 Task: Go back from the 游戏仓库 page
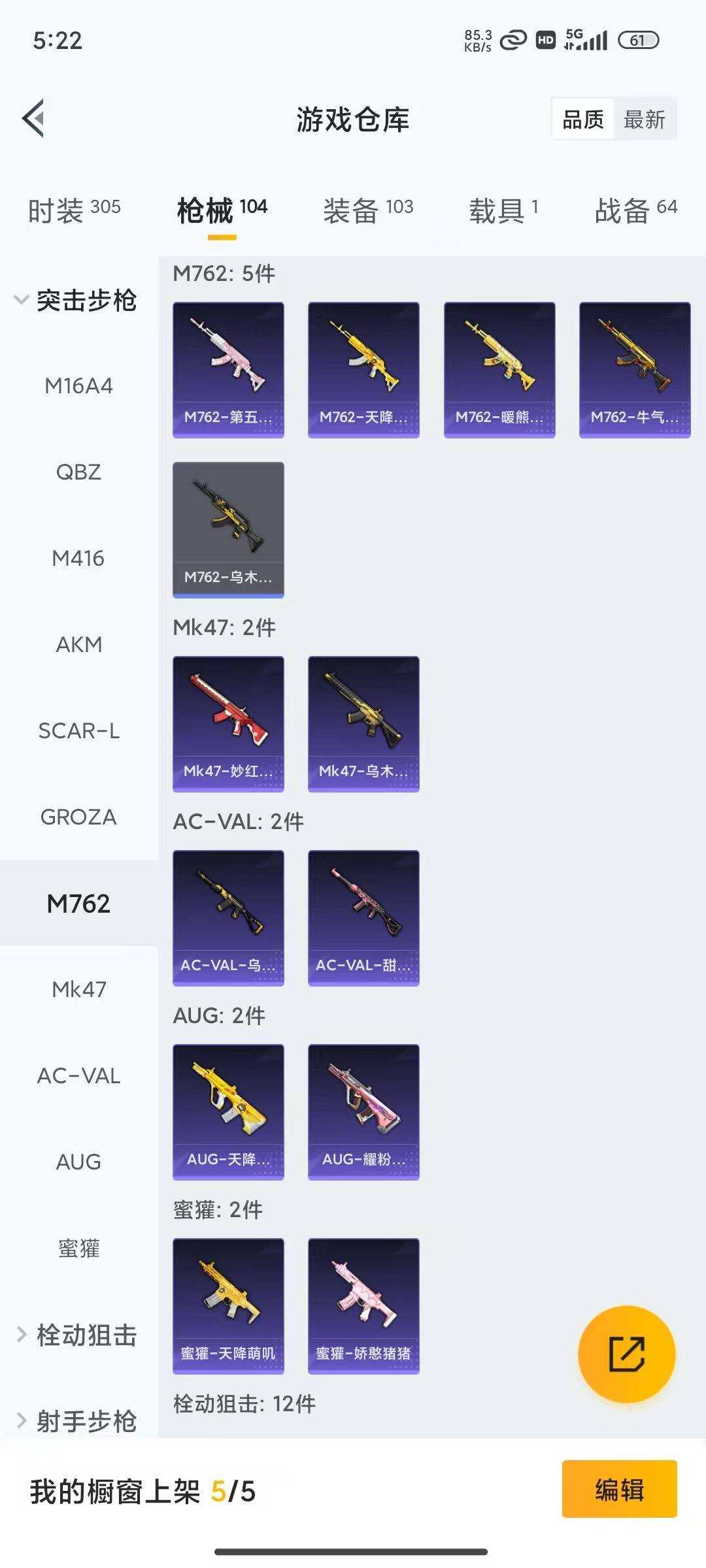point(34,119)
